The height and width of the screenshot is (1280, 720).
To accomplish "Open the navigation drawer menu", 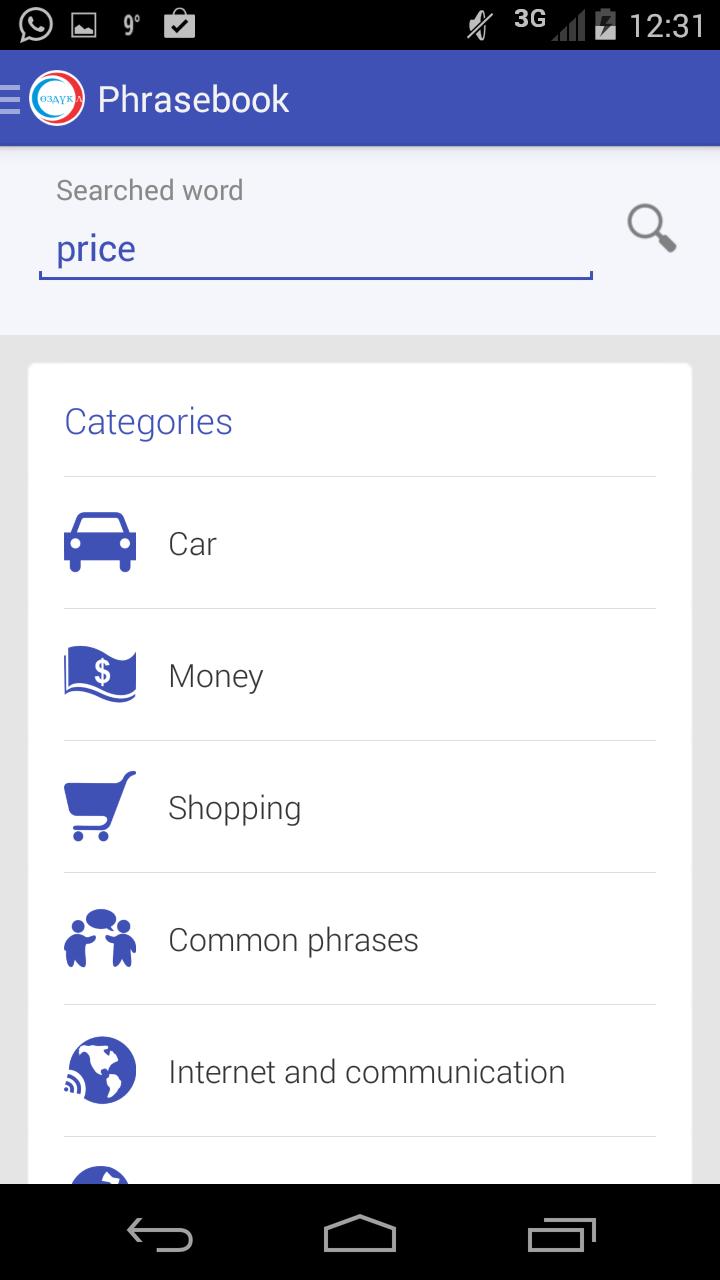I will [x=12, y=99].
